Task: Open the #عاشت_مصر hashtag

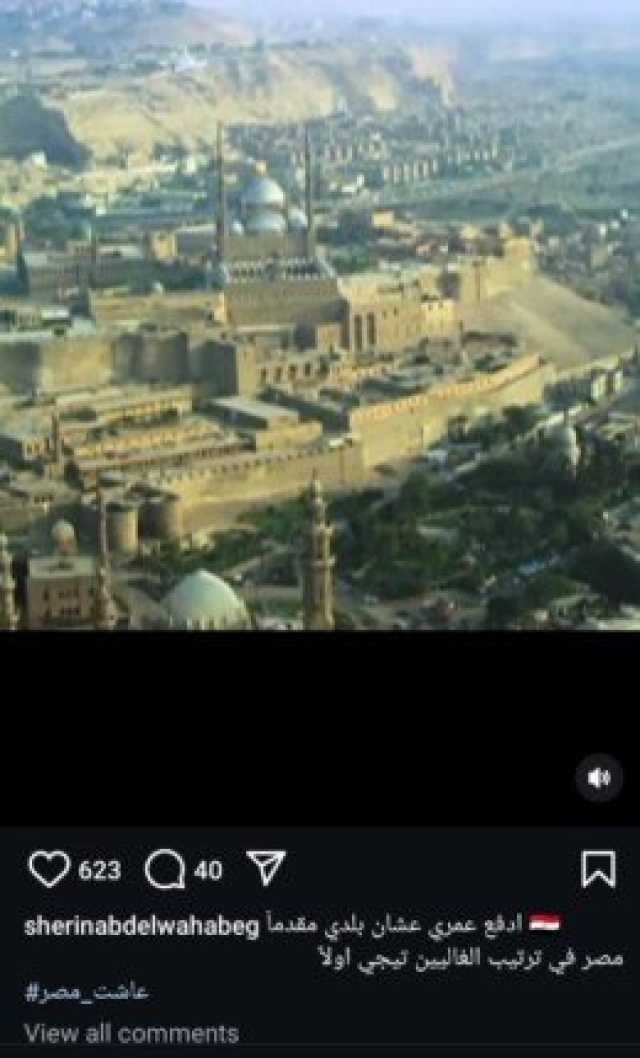Action: (86, 993)
